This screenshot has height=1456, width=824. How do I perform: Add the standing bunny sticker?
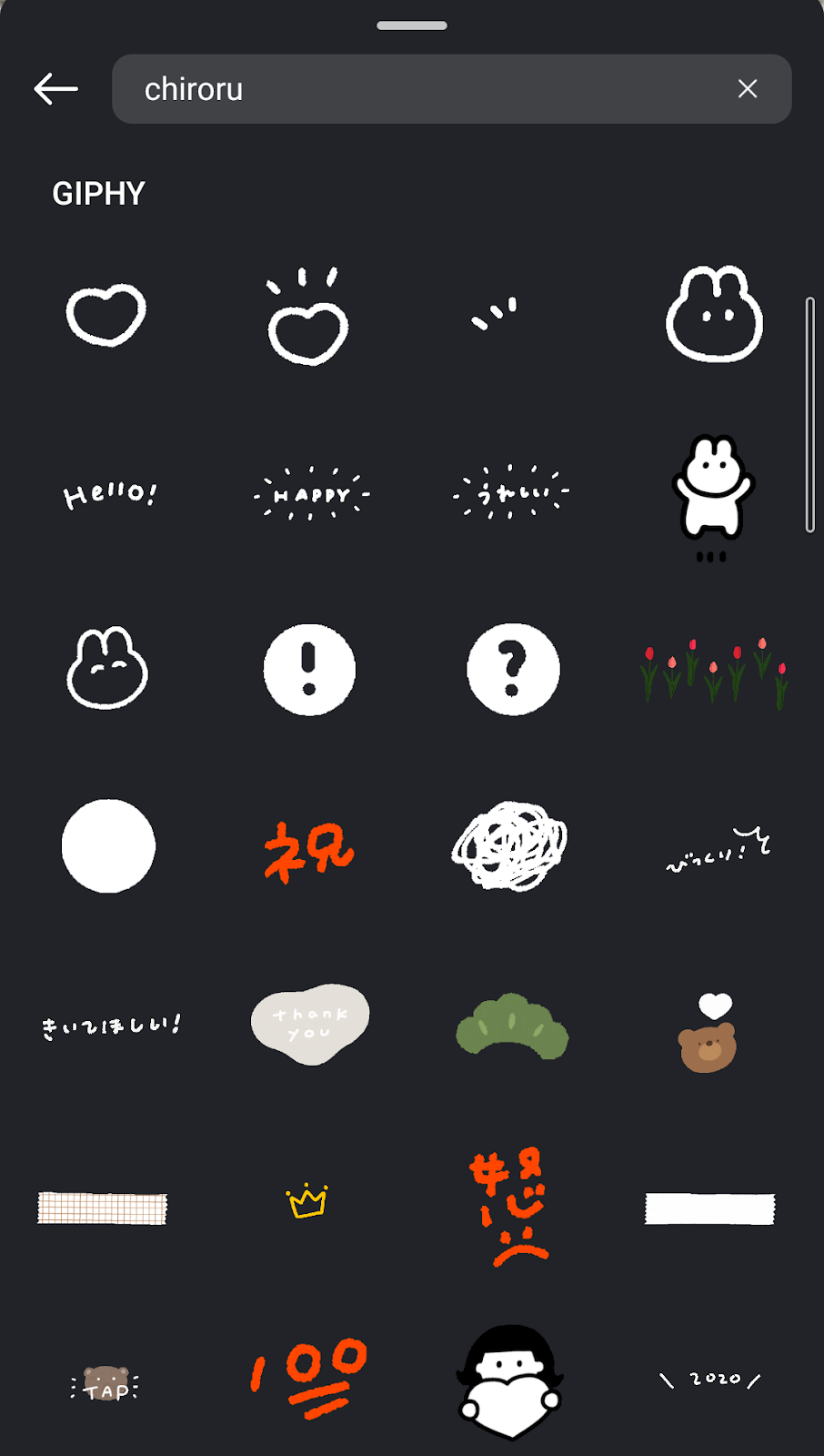click(x=713, y=491)
